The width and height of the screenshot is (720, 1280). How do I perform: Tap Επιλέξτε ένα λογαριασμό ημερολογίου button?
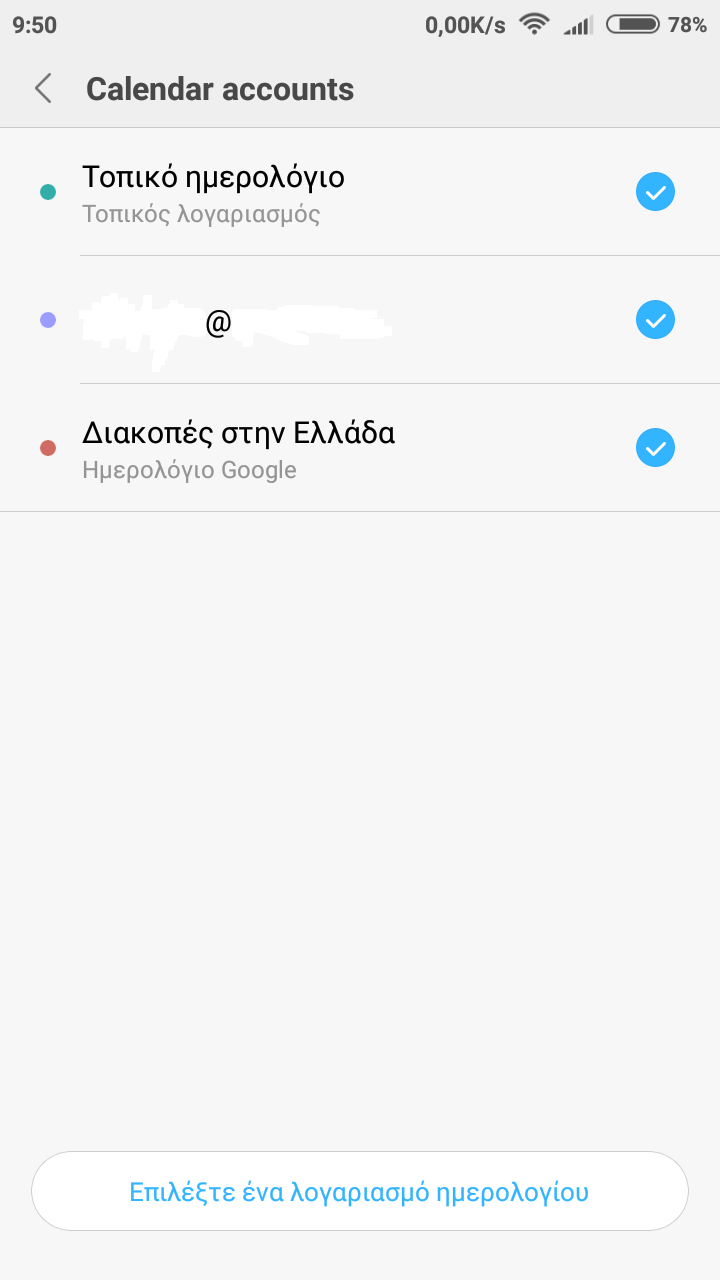point(360,1191)
